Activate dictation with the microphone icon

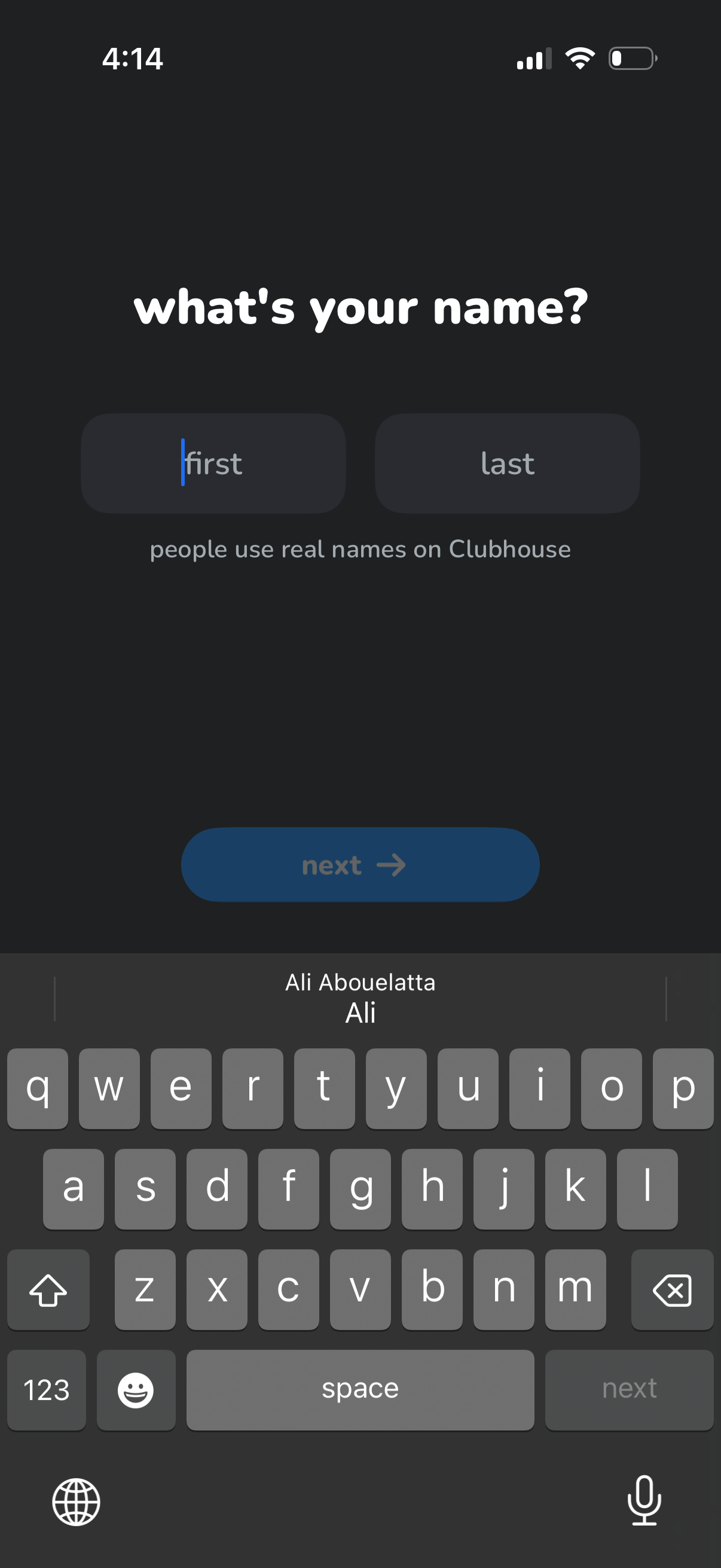click(646, 1503)
